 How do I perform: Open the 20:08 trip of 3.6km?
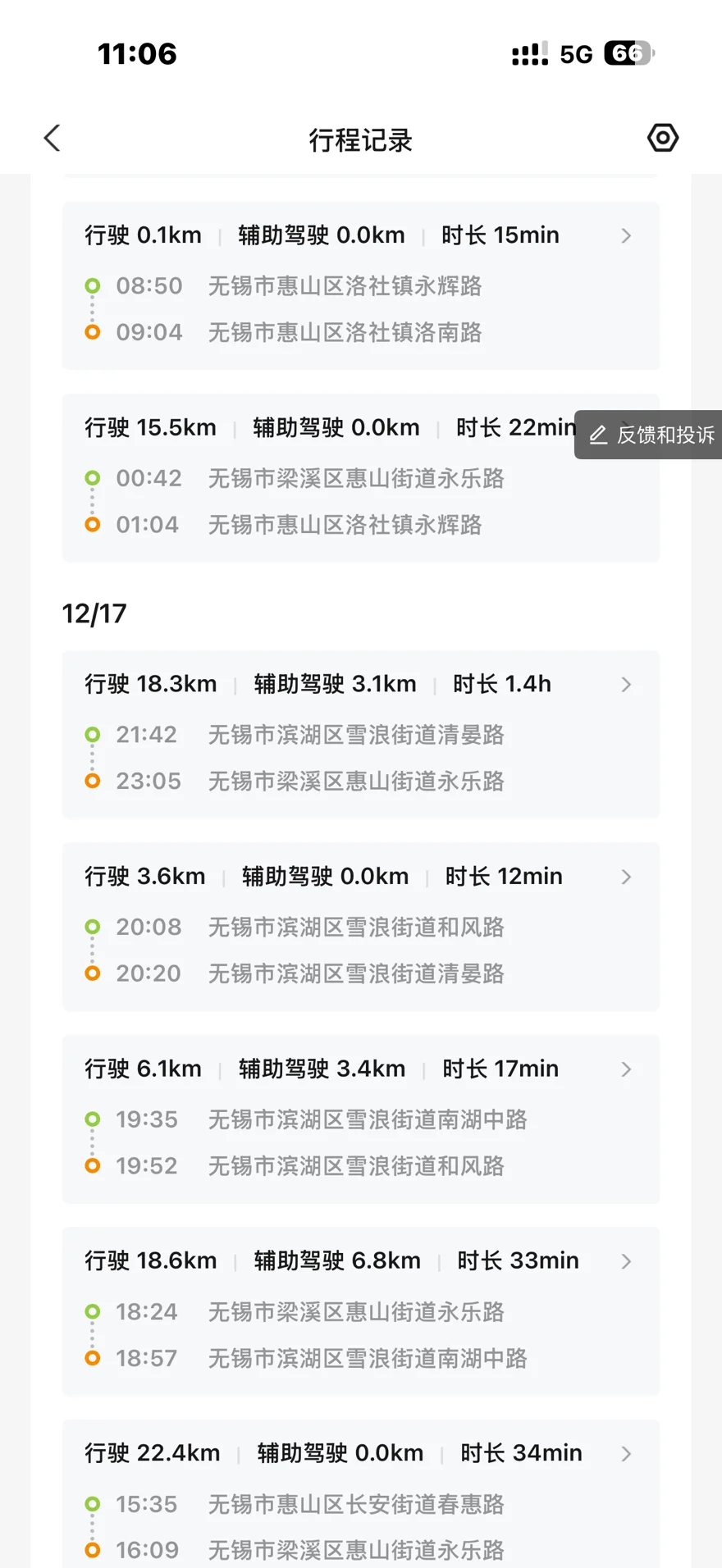click(361, 927)
